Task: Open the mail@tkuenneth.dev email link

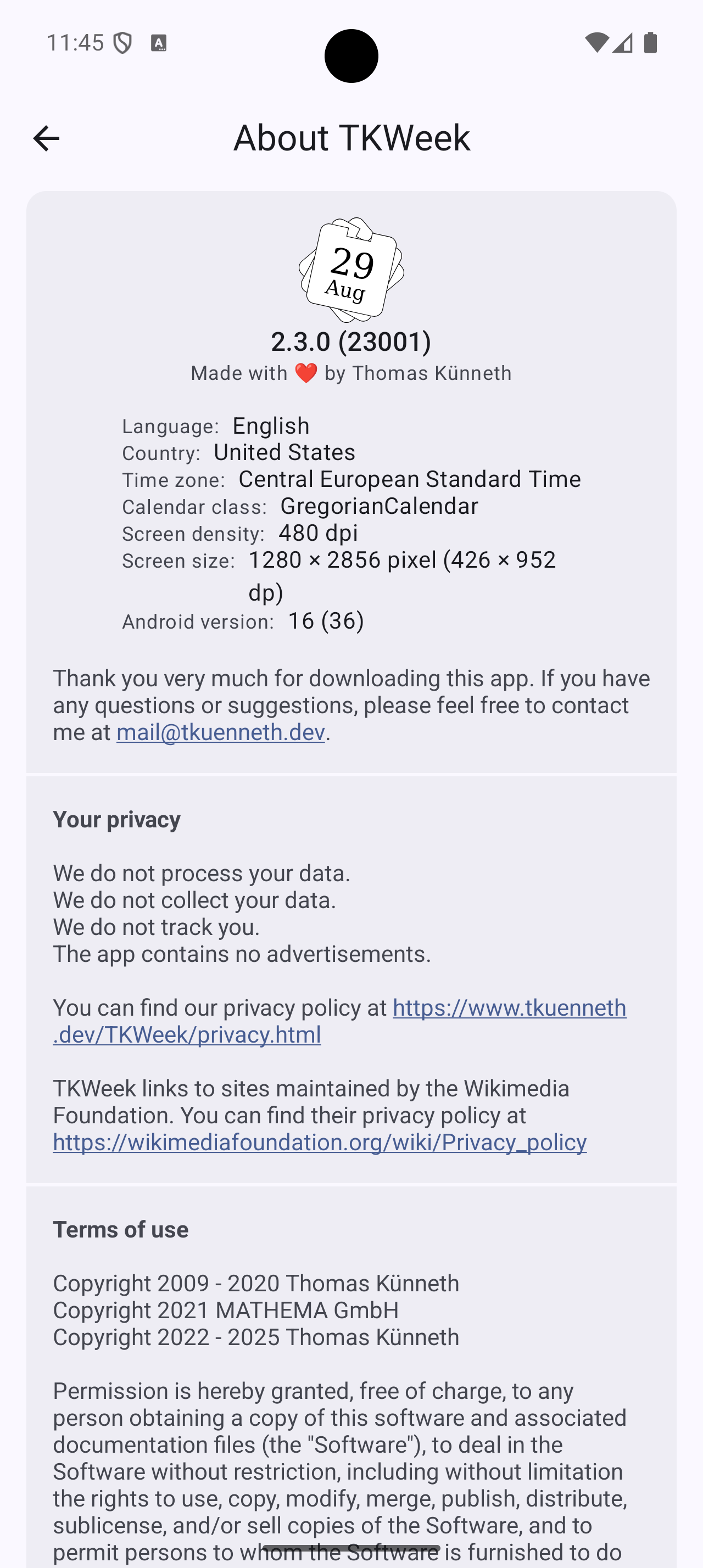Action: [x=220, y=732]
